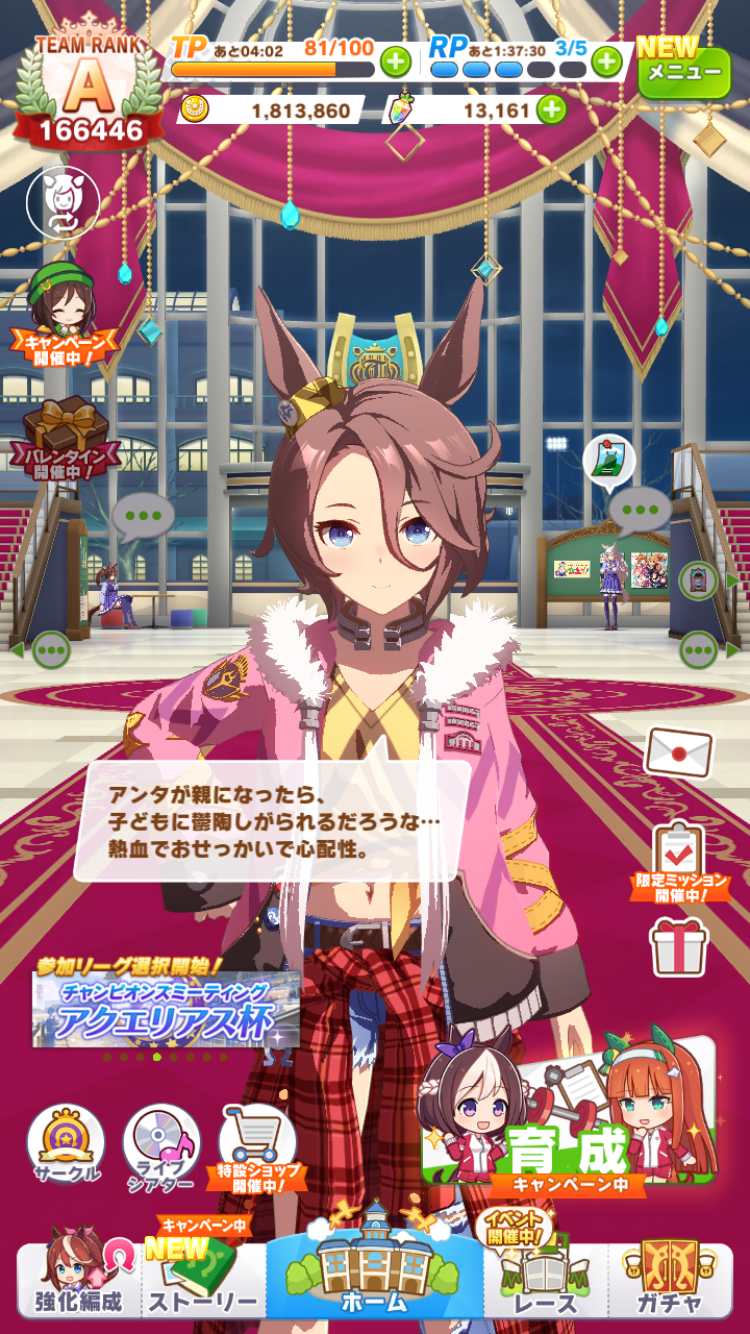This screenshot has width=750, height=1334.
Task: Add jewels with the plus icon
Action: tap(551, 110)
